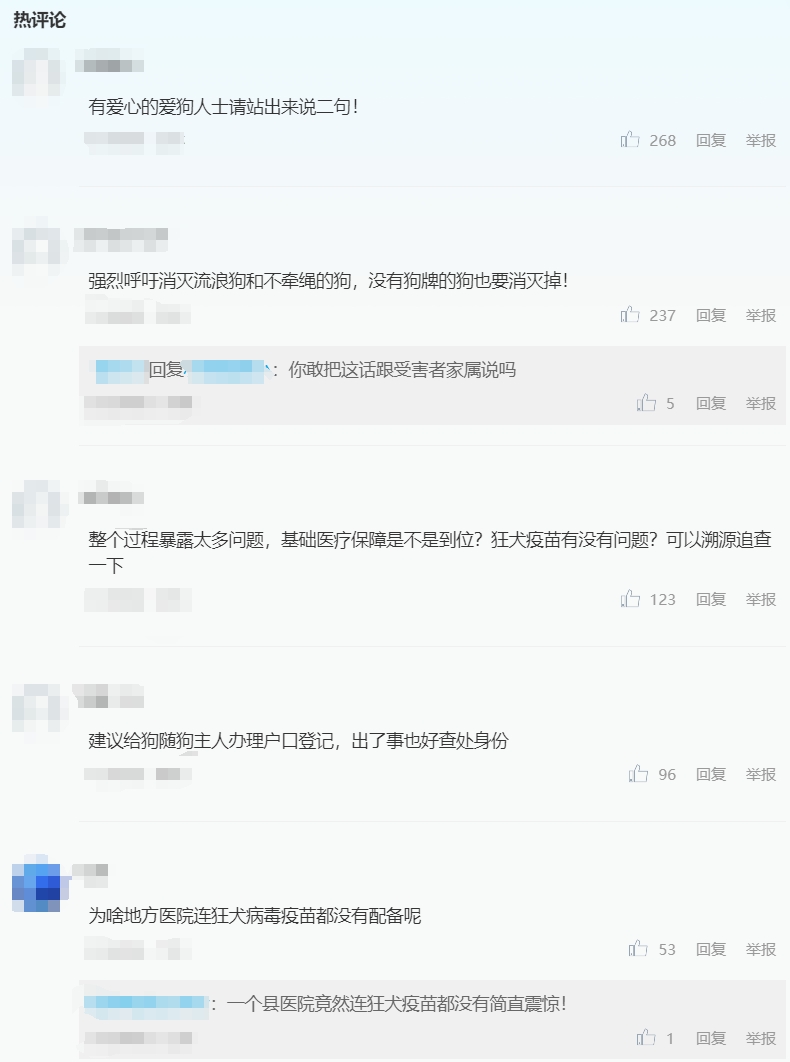This screenshot has height=1062, width=790.
Task: Reply to the comment with 5 likes
Action: pyautogui.click(x=711, y=403)
